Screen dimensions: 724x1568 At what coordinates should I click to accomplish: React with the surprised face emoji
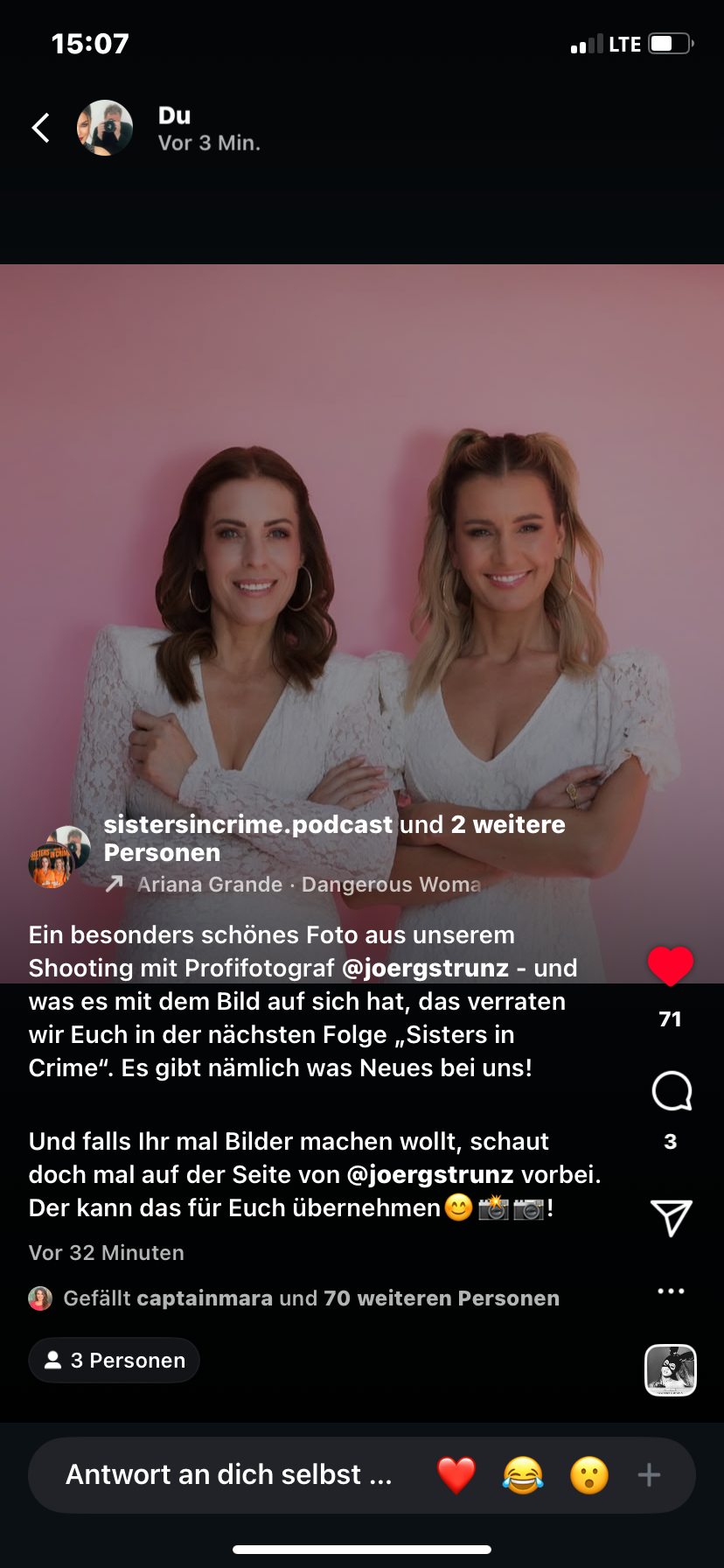[589, 1475]
